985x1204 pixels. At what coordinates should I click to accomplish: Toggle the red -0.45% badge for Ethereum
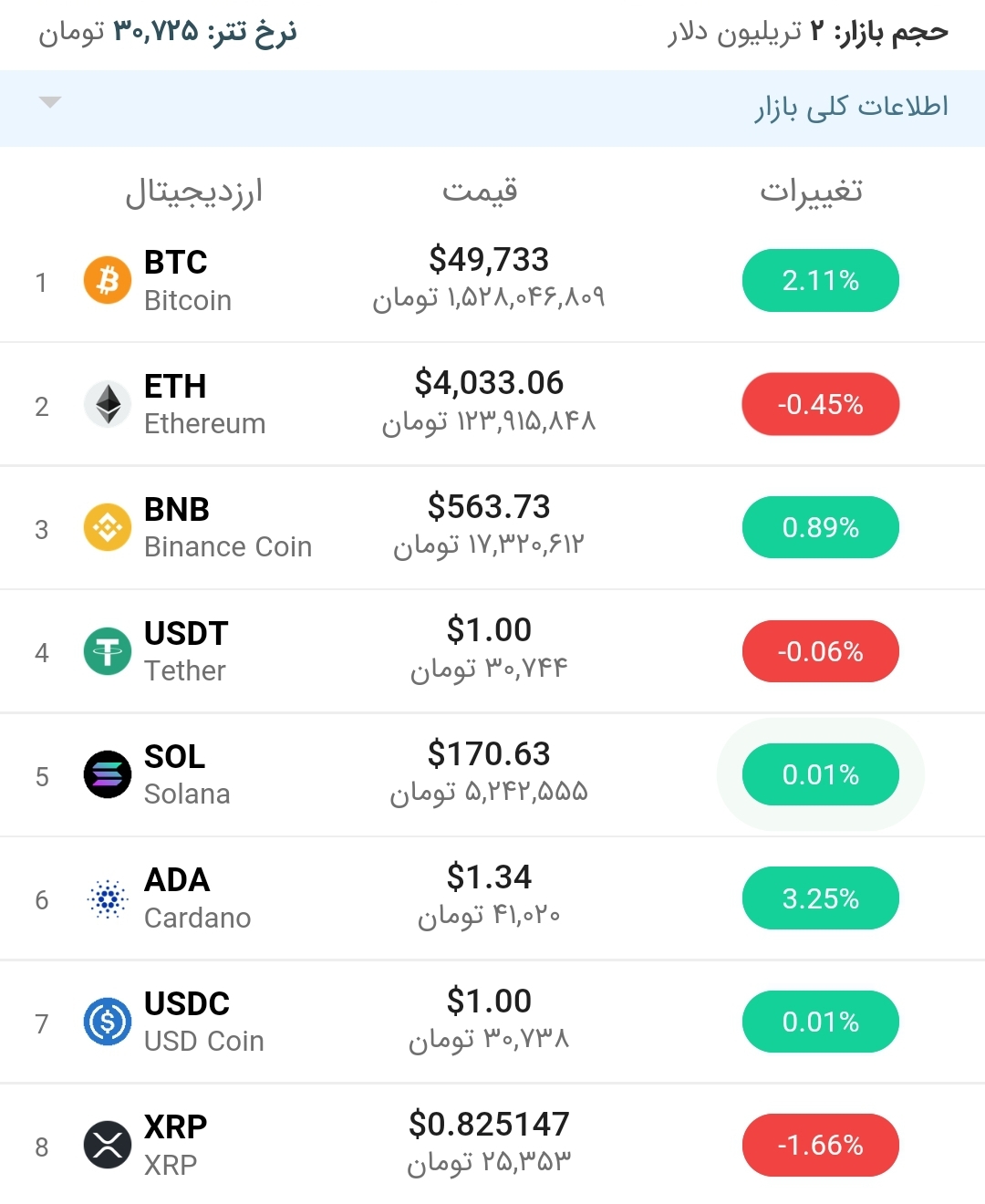point(820,404)
